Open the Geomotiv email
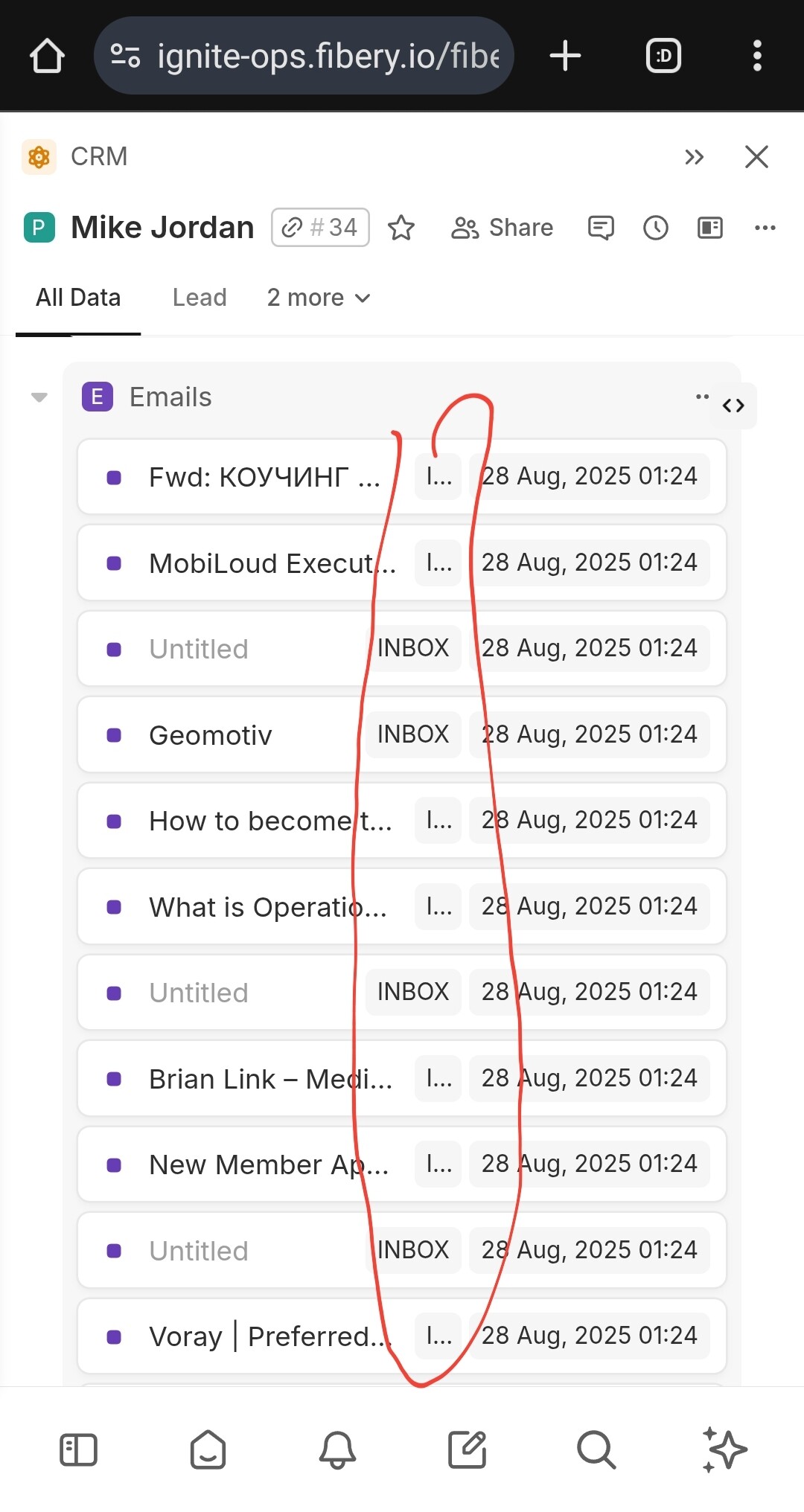The image size is (804, 1512). pyautogui.click(x=211, y=735)
